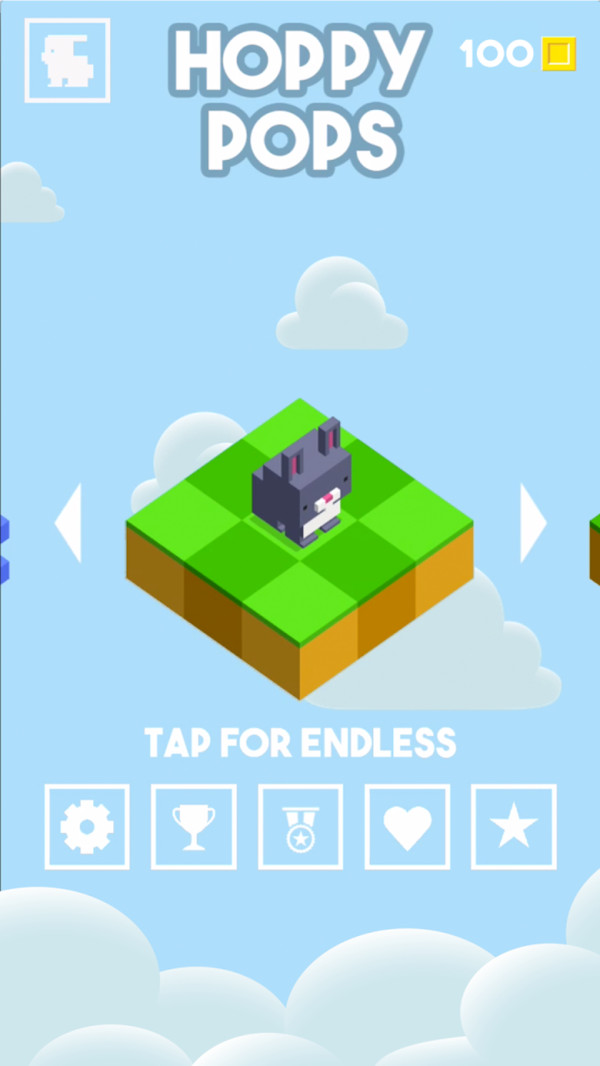
Task: Open the medal achievements
Action: click(301, 827)
